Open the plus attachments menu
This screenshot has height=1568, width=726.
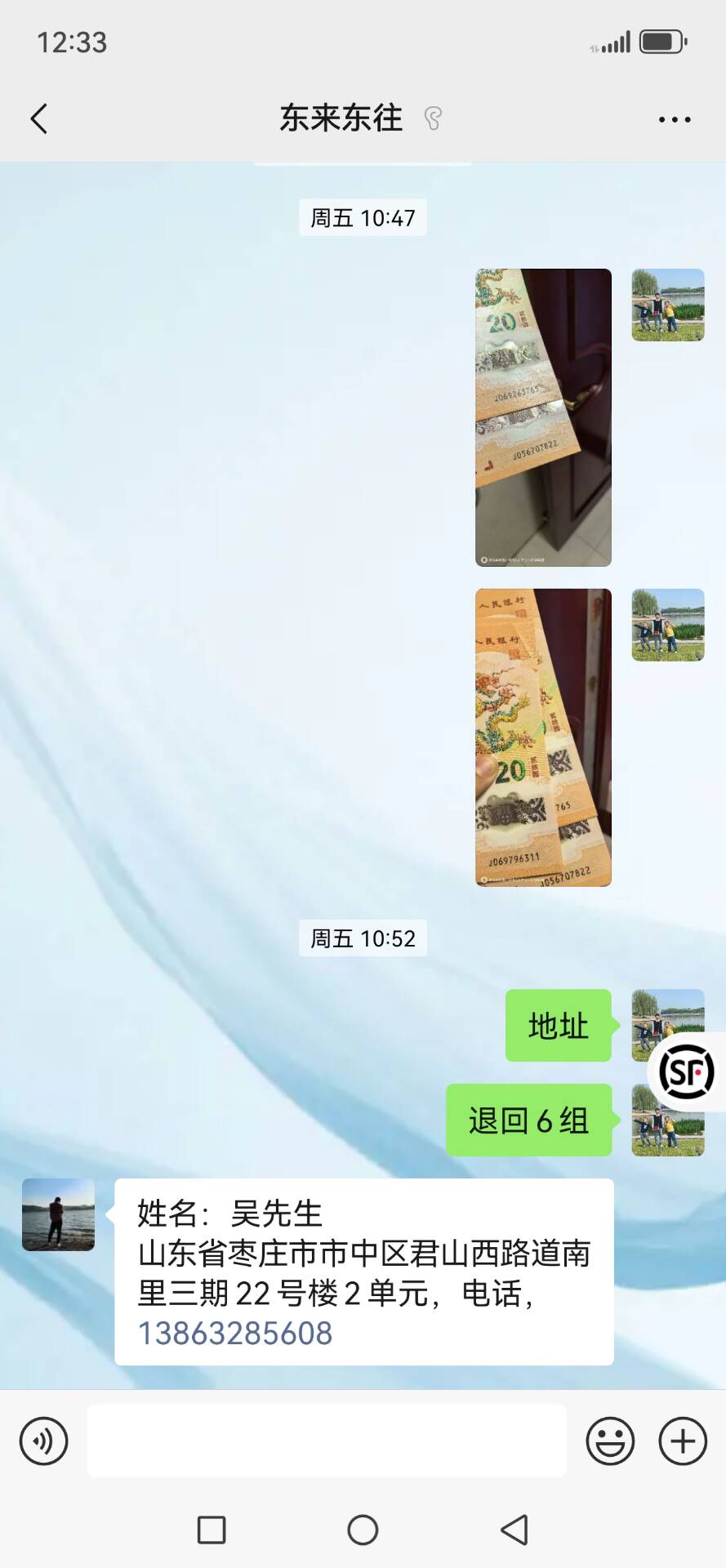click(x=682, y=1441)
